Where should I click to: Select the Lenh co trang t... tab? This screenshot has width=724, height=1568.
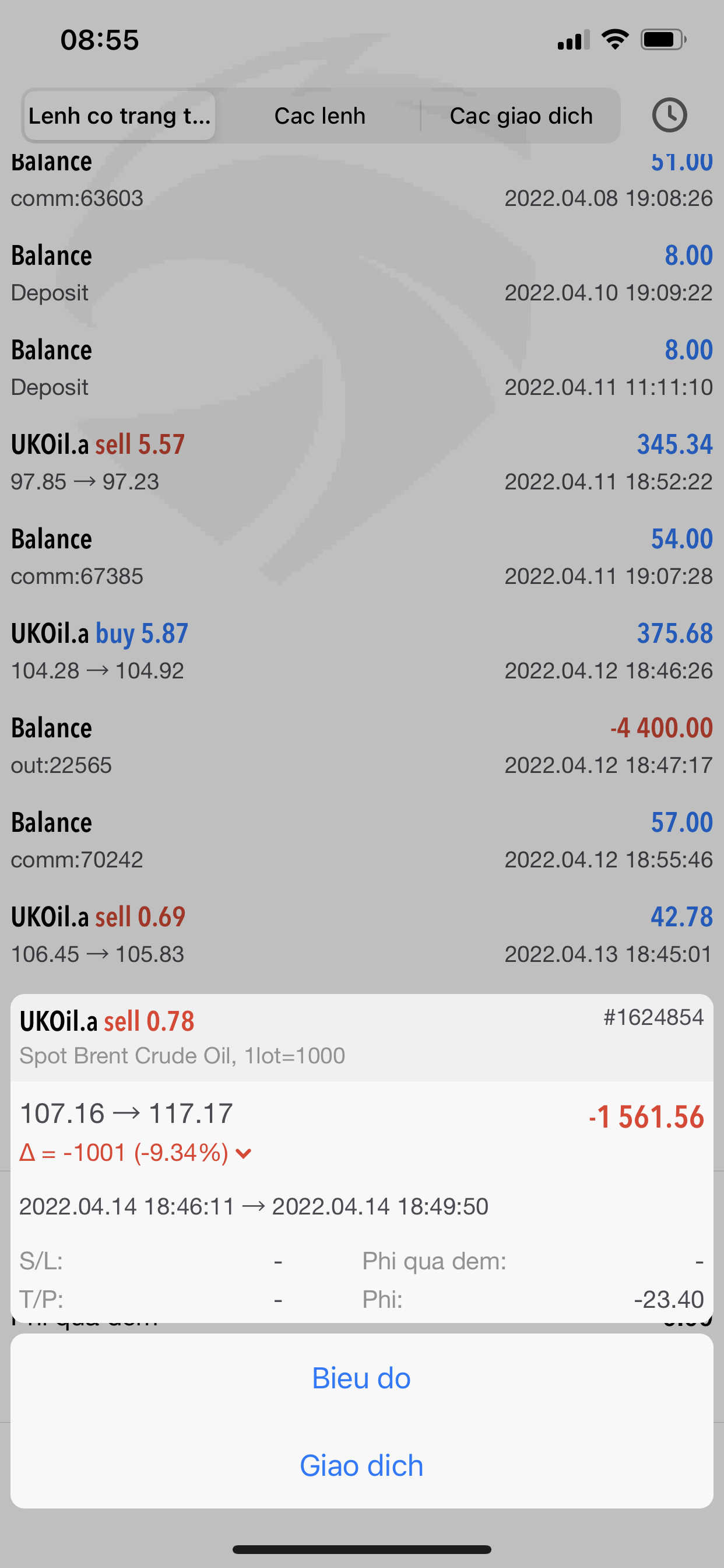tap(120, 116)
